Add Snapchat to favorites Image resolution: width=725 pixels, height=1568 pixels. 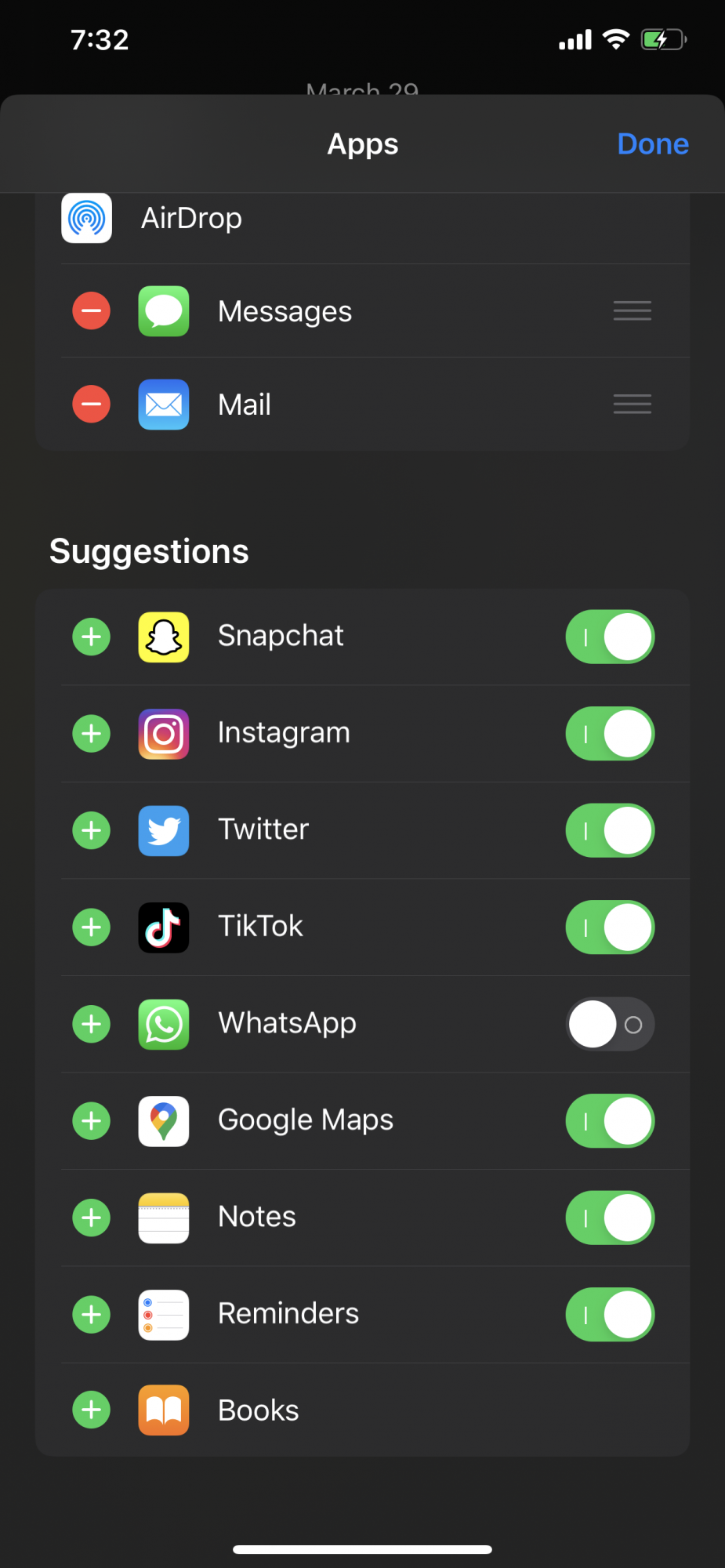(92, 637)
